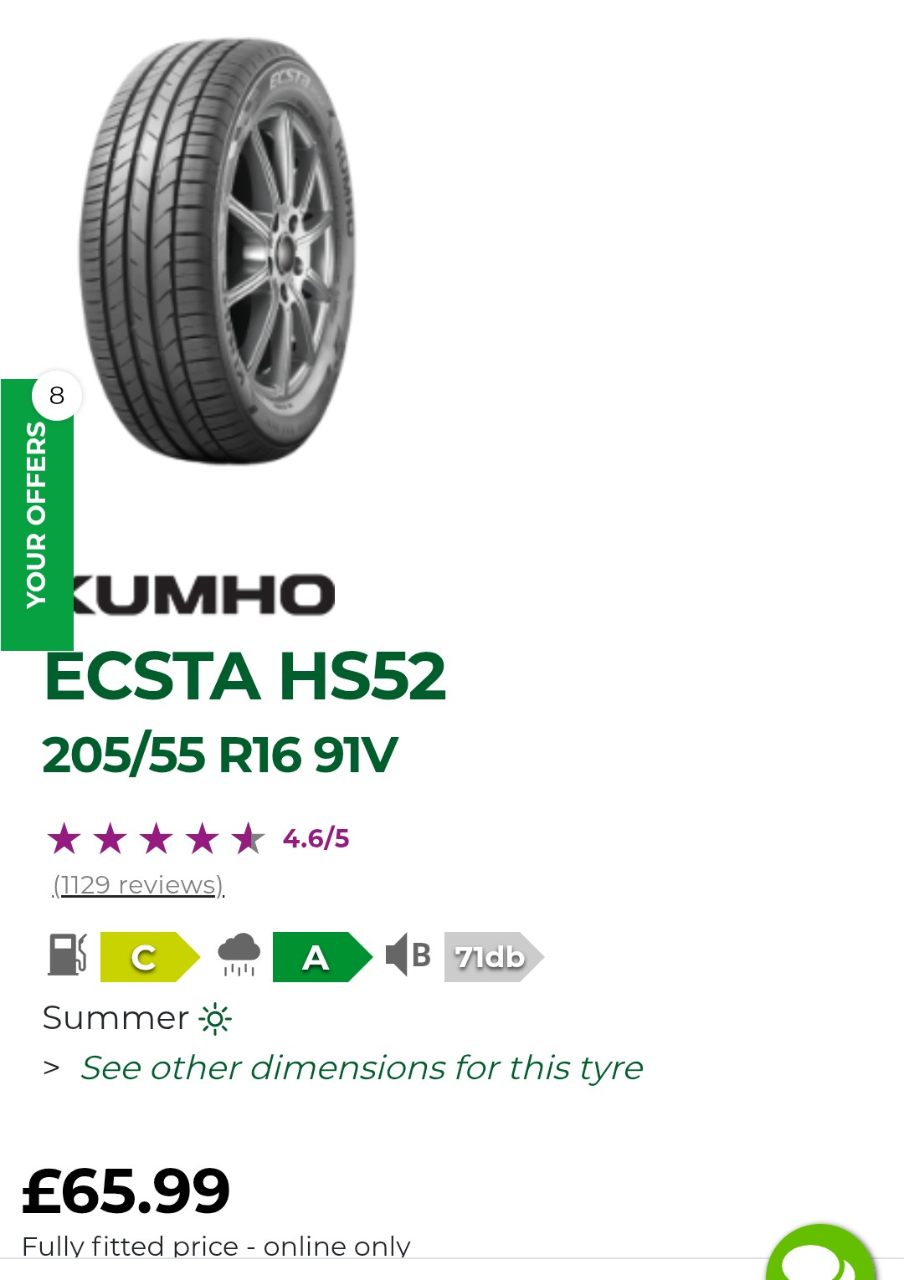
Task: Open the green chat bubble
Action: (820, 1256)
